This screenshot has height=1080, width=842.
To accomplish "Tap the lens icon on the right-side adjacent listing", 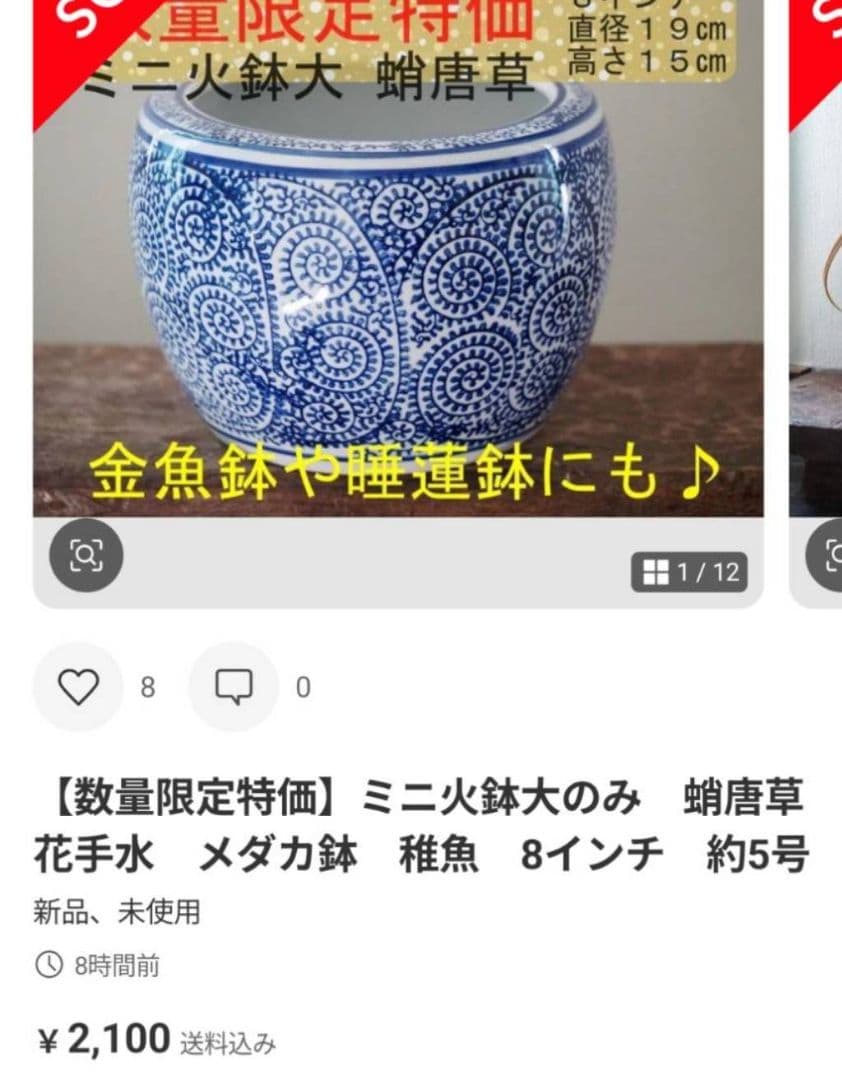I will 831,556.
